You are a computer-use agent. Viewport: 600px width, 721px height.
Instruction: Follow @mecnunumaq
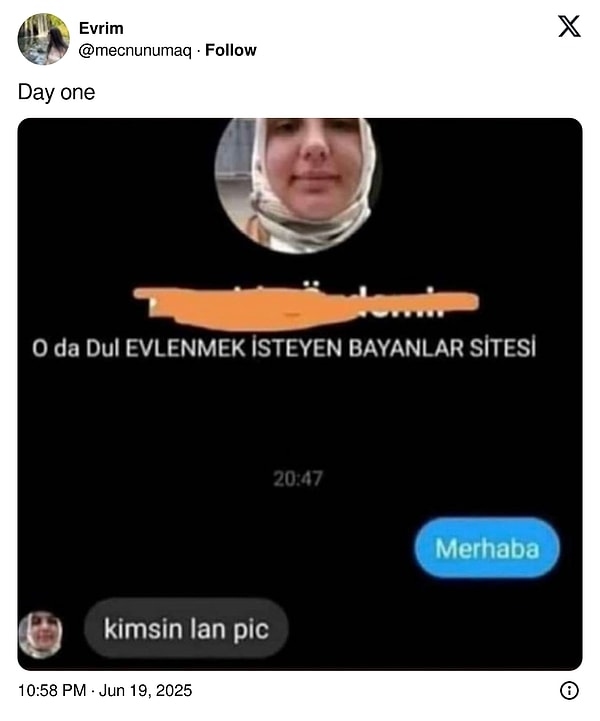pos(230,50)
